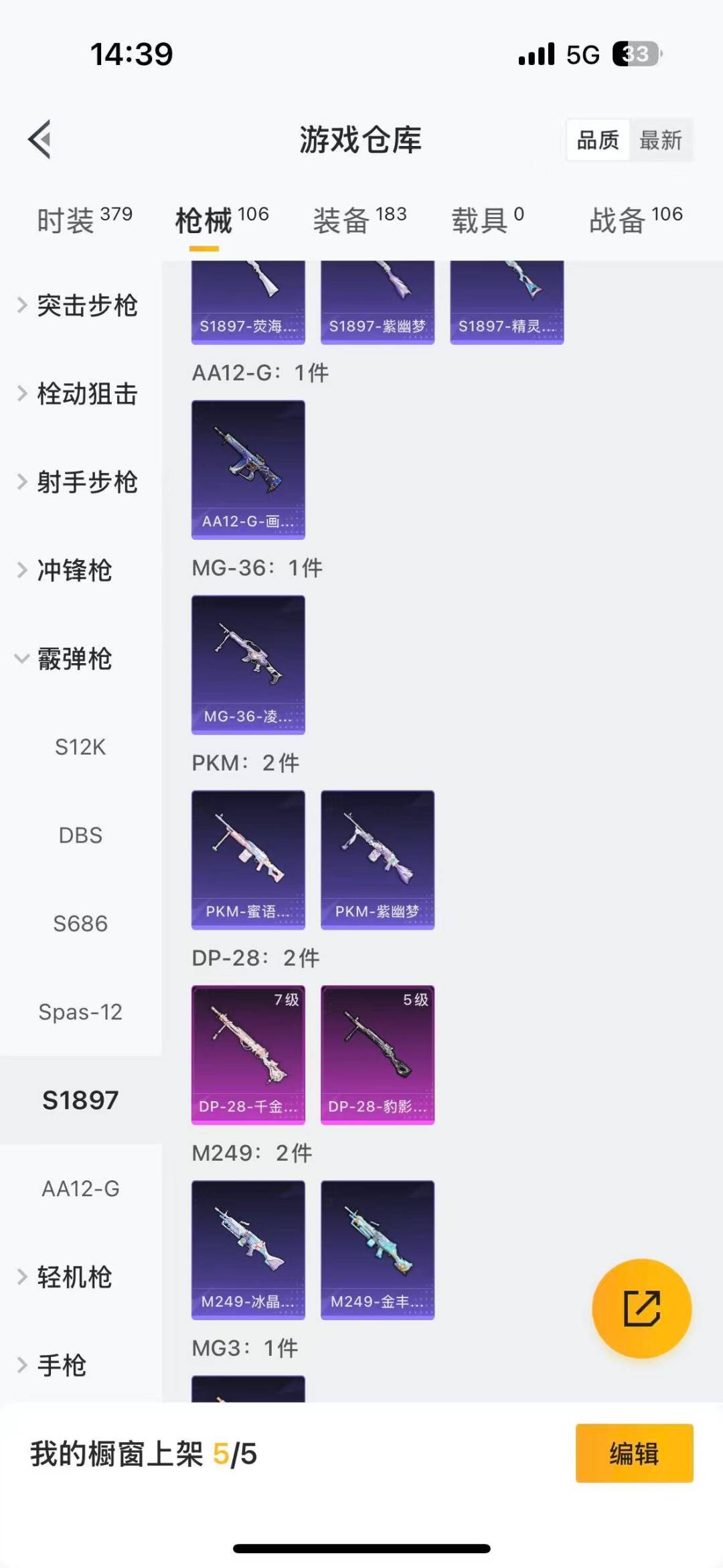Go back from the 游戏仓库 screen

click(x=40, y=139)
